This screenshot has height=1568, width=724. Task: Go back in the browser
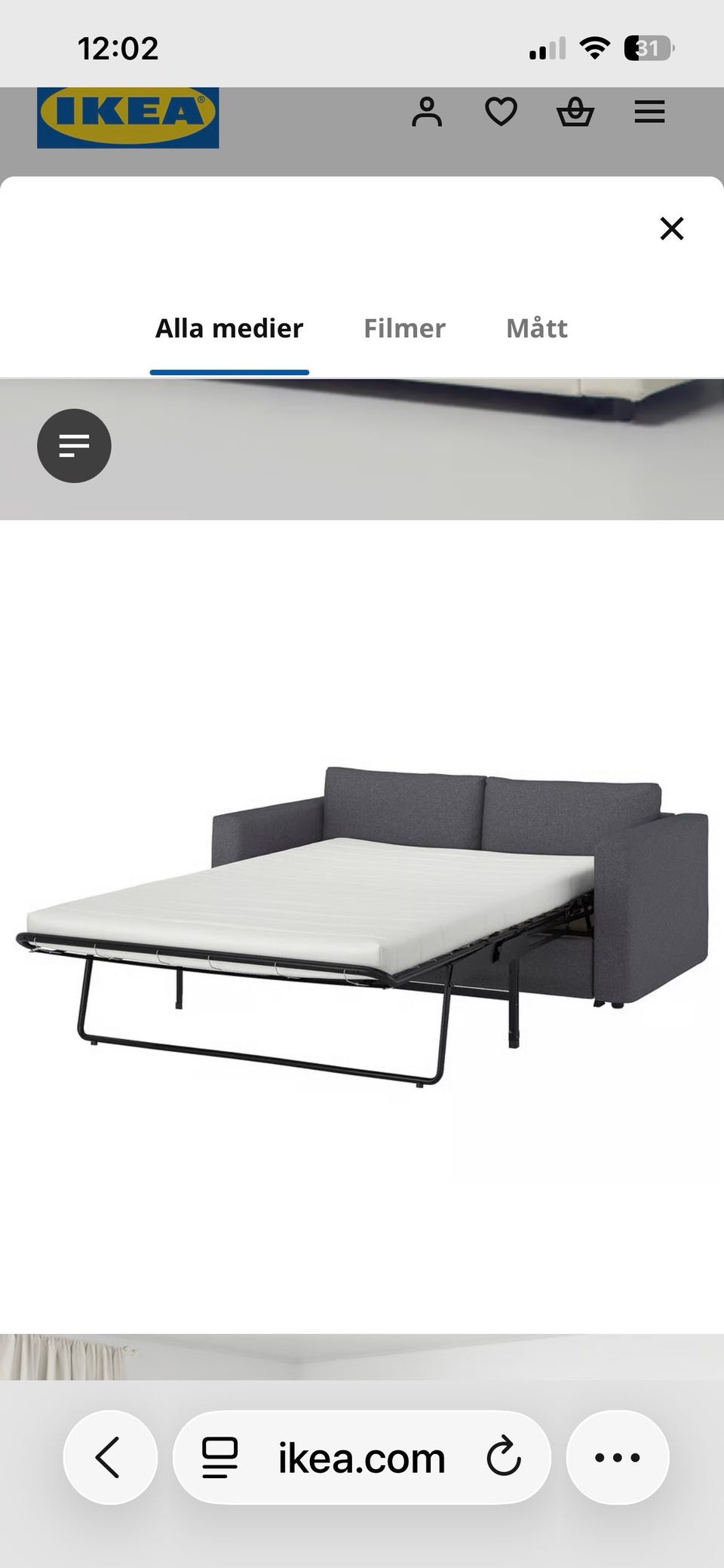[x=109, y=1457]
